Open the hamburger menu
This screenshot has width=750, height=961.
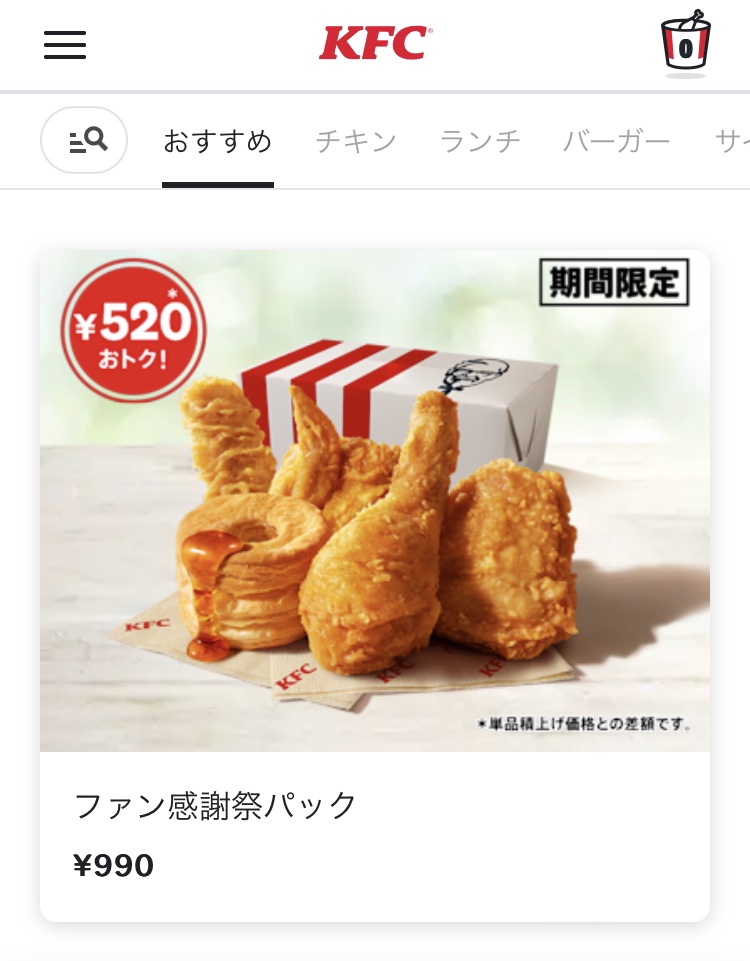coord(65,45)
